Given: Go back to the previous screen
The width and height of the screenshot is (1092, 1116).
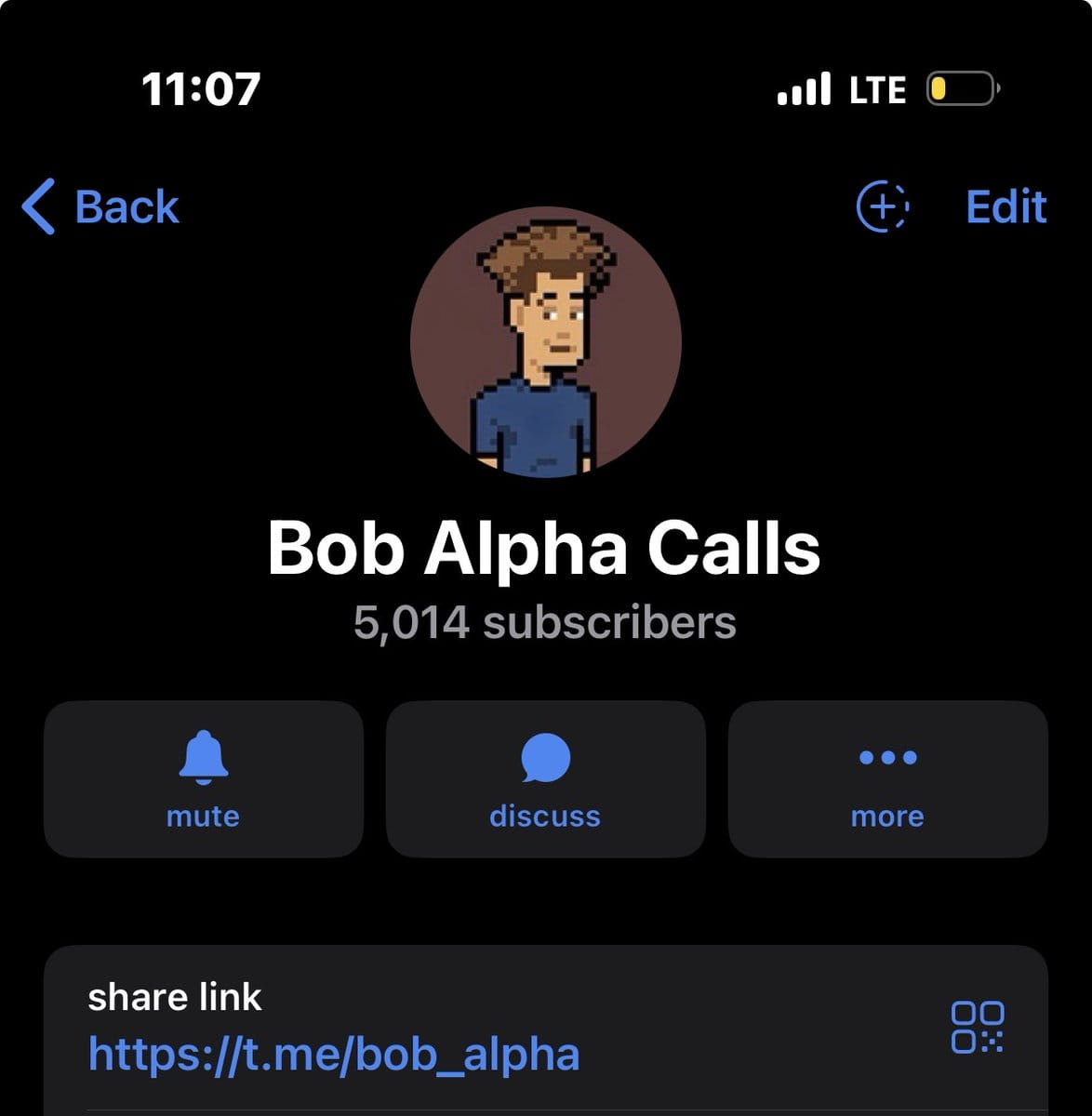Looking at the screenshot, I should click(x=100, y=206).
